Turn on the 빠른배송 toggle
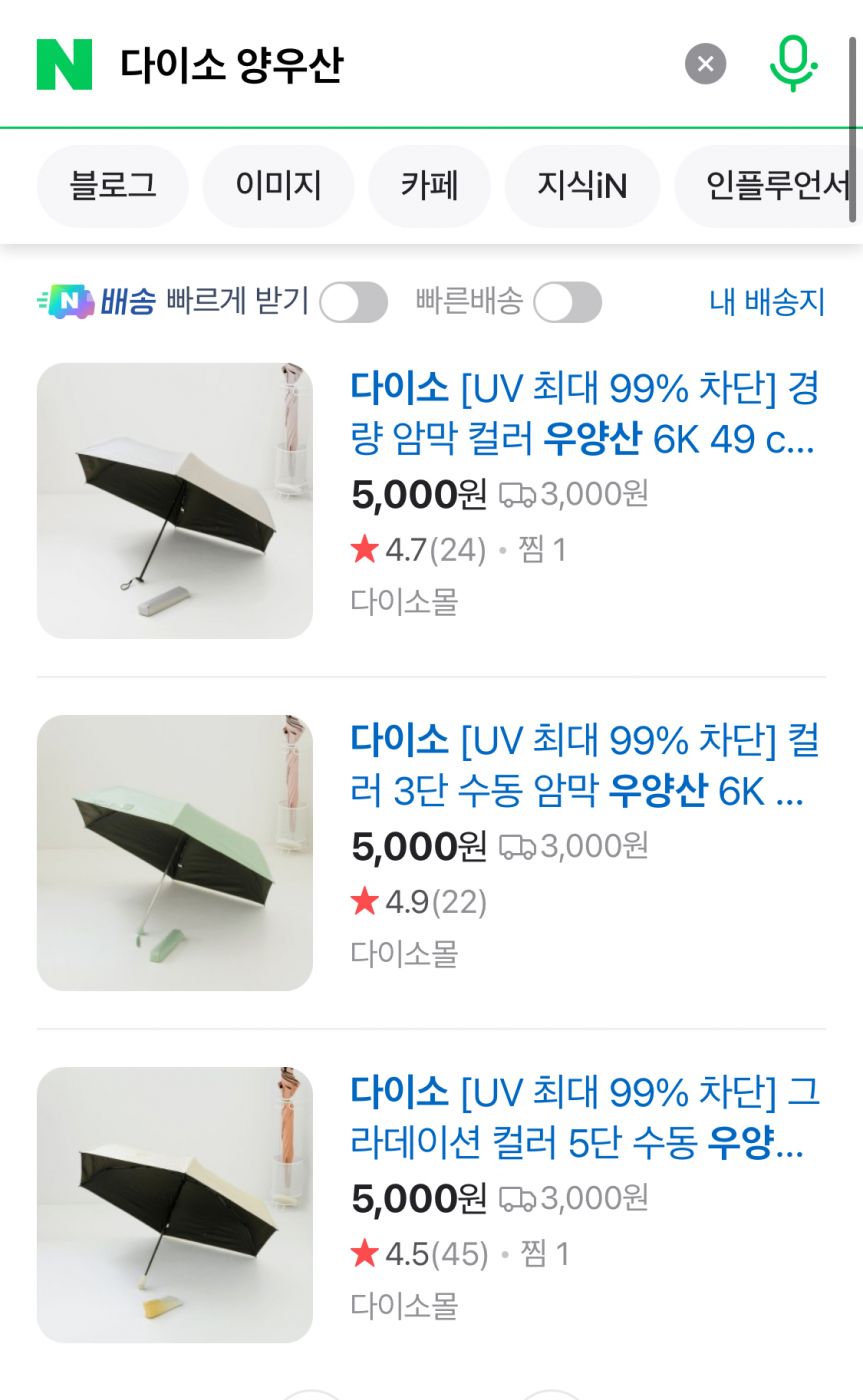Image resolution: width=863 pixels, height=1400 pixels. coord(567,302)
